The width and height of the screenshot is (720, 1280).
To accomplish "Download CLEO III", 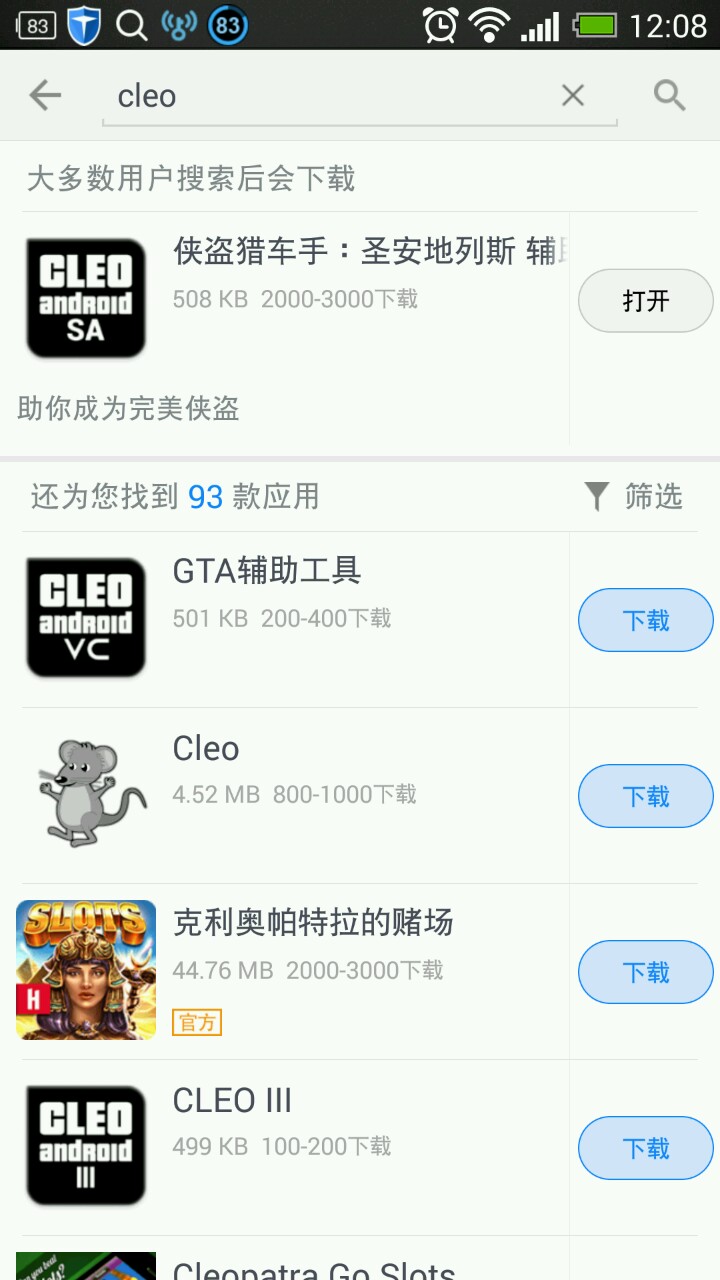I will coord(645,1148).
